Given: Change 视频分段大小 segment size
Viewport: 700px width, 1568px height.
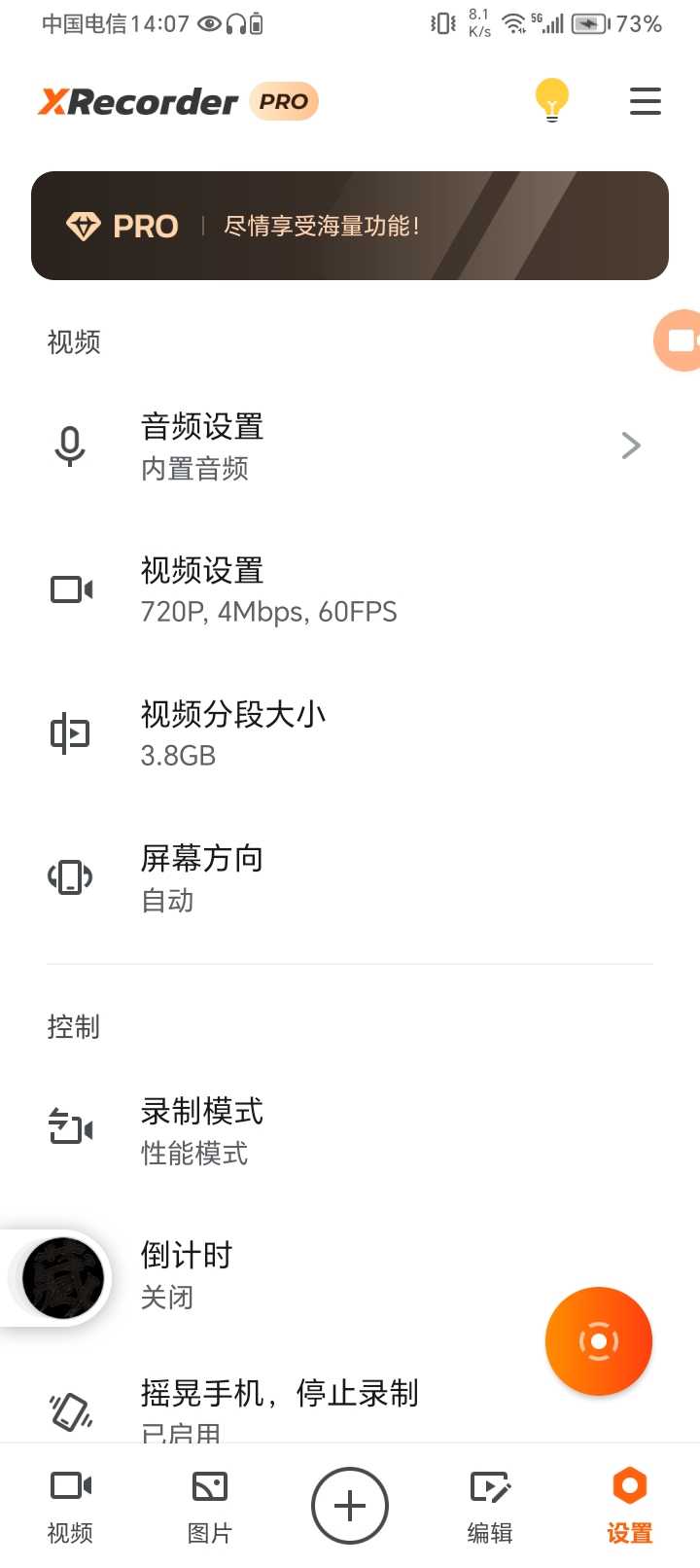Looking at the screenshot, I should tap(350, 733).
